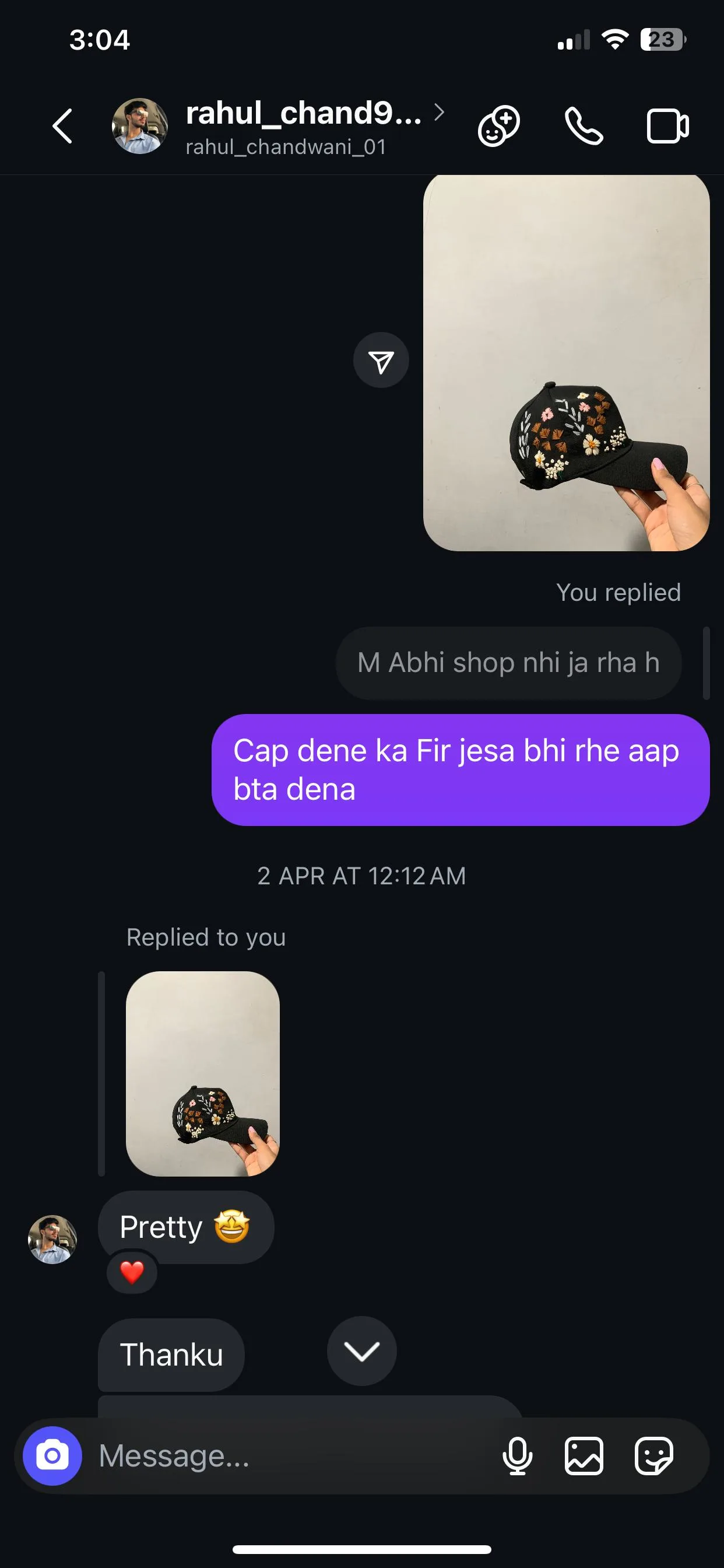This screenshot has width=724, height=1568.
Task: Open the camera from message bar
Action: (x=52, y=1455)
